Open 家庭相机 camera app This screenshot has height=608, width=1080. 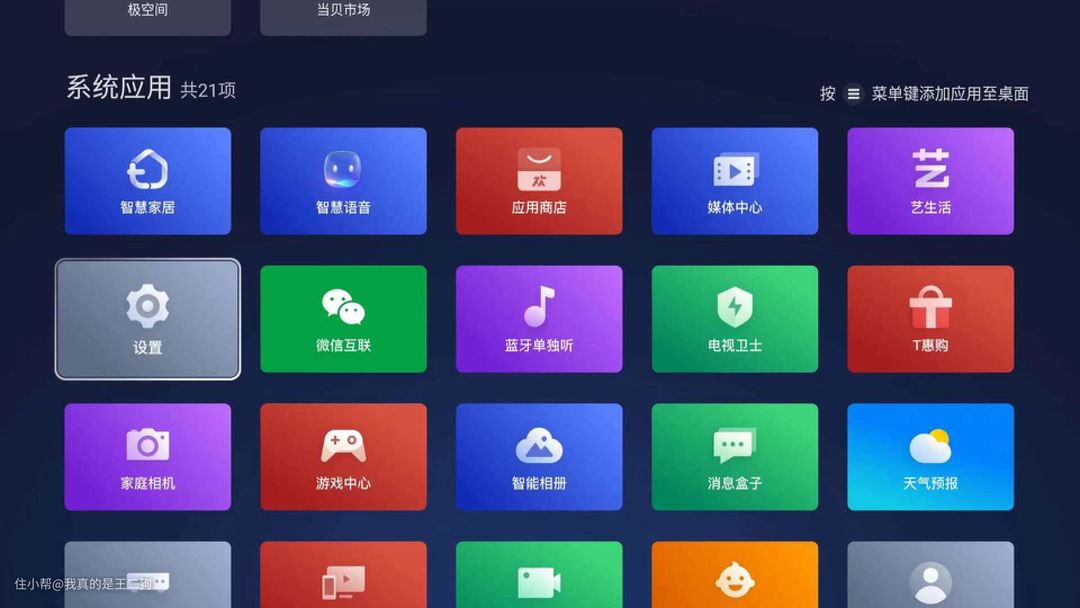click(148, 457)
